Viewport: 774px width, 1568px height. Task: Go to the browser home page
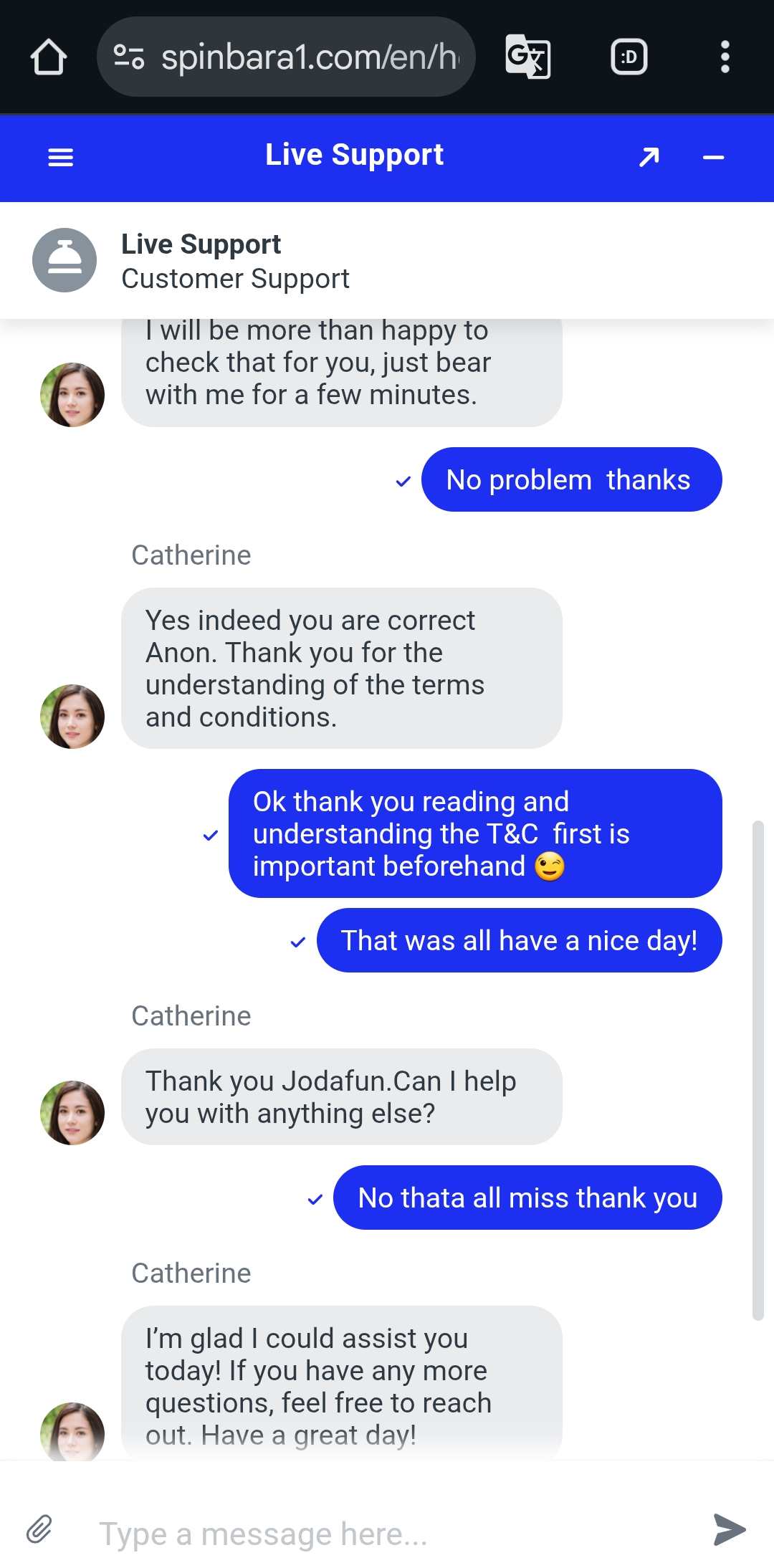(49, 57)
